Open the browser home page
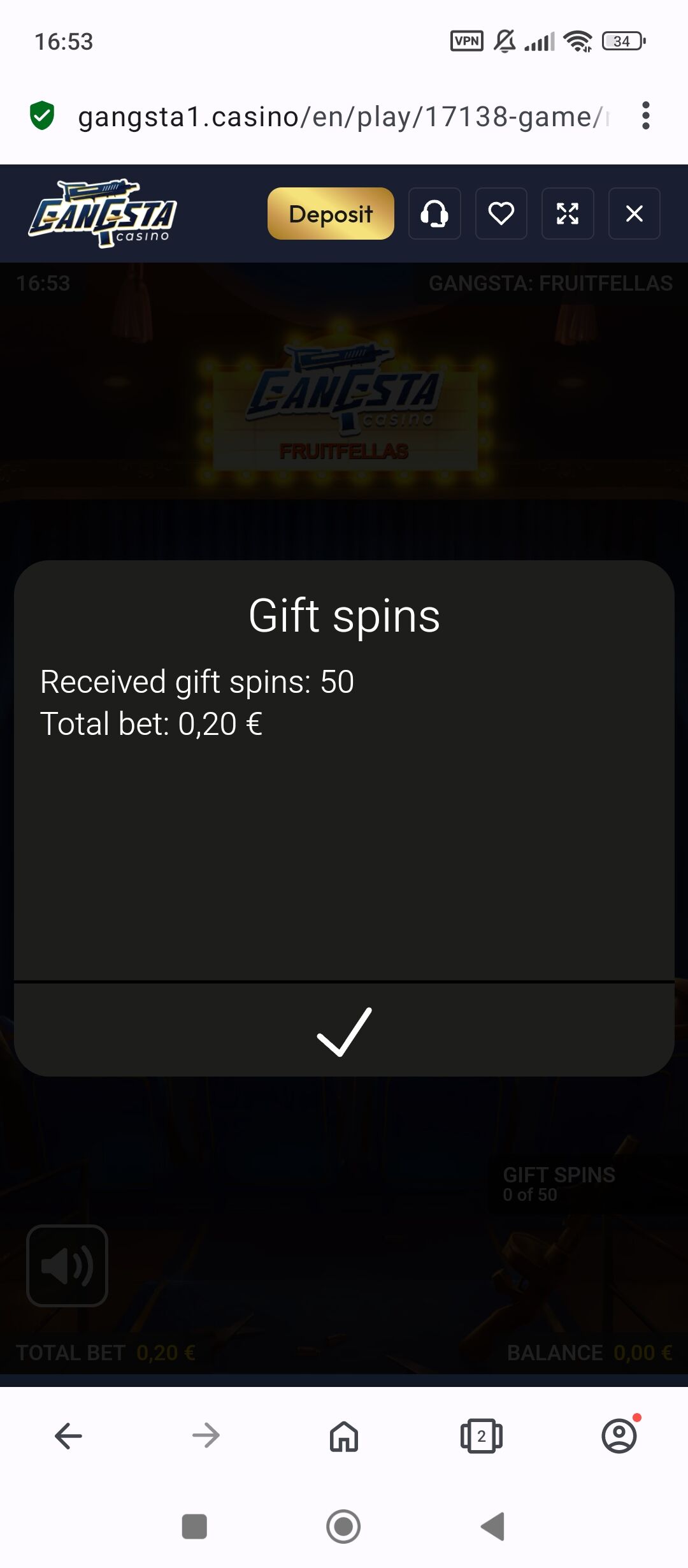This screenshot has width=688, height=1568. tap(344, 1436)
